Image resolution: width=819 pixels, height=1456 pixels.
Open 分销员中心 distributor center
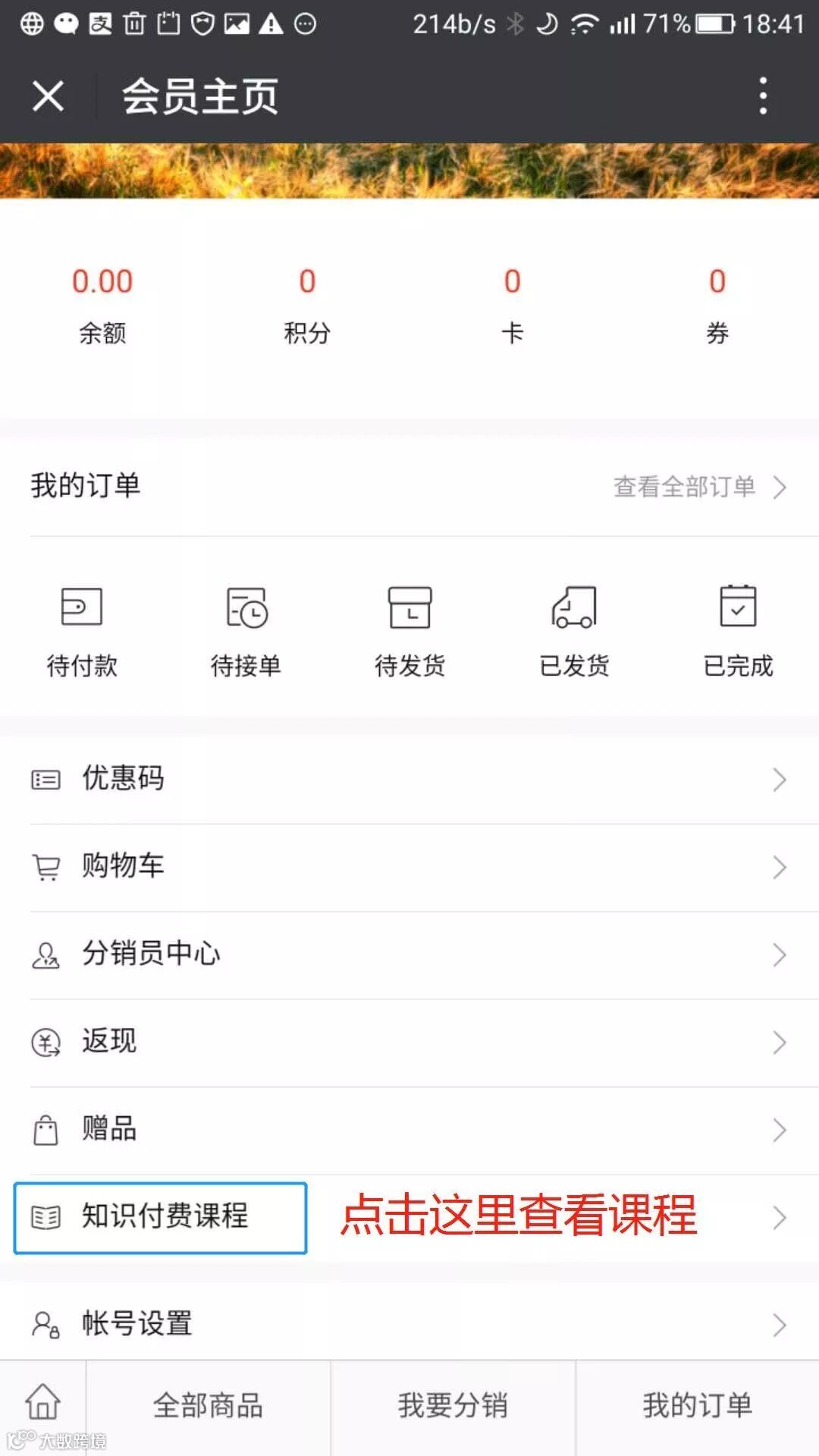[409, 954]
